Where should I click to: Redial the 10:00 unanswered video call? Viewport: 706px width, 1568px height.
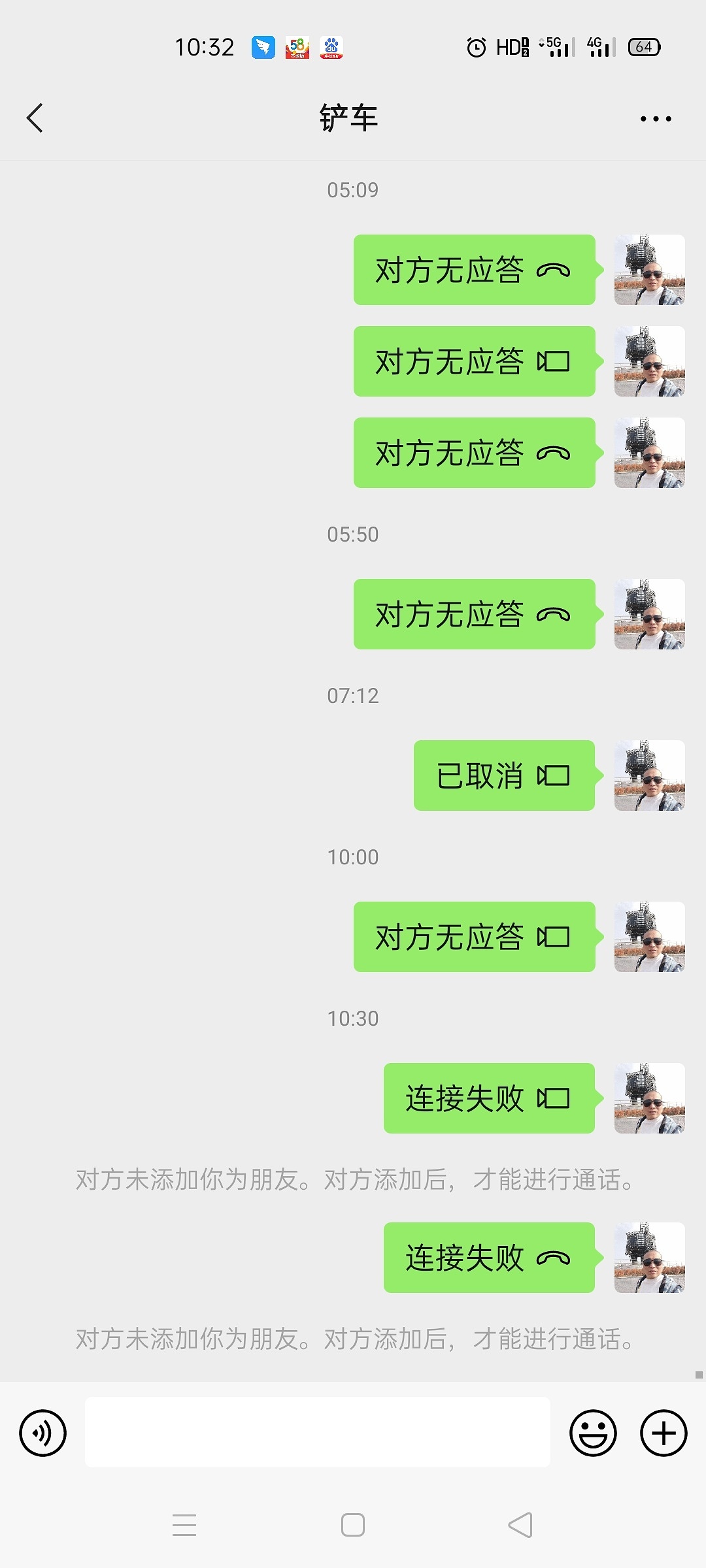tap(473, 937)
